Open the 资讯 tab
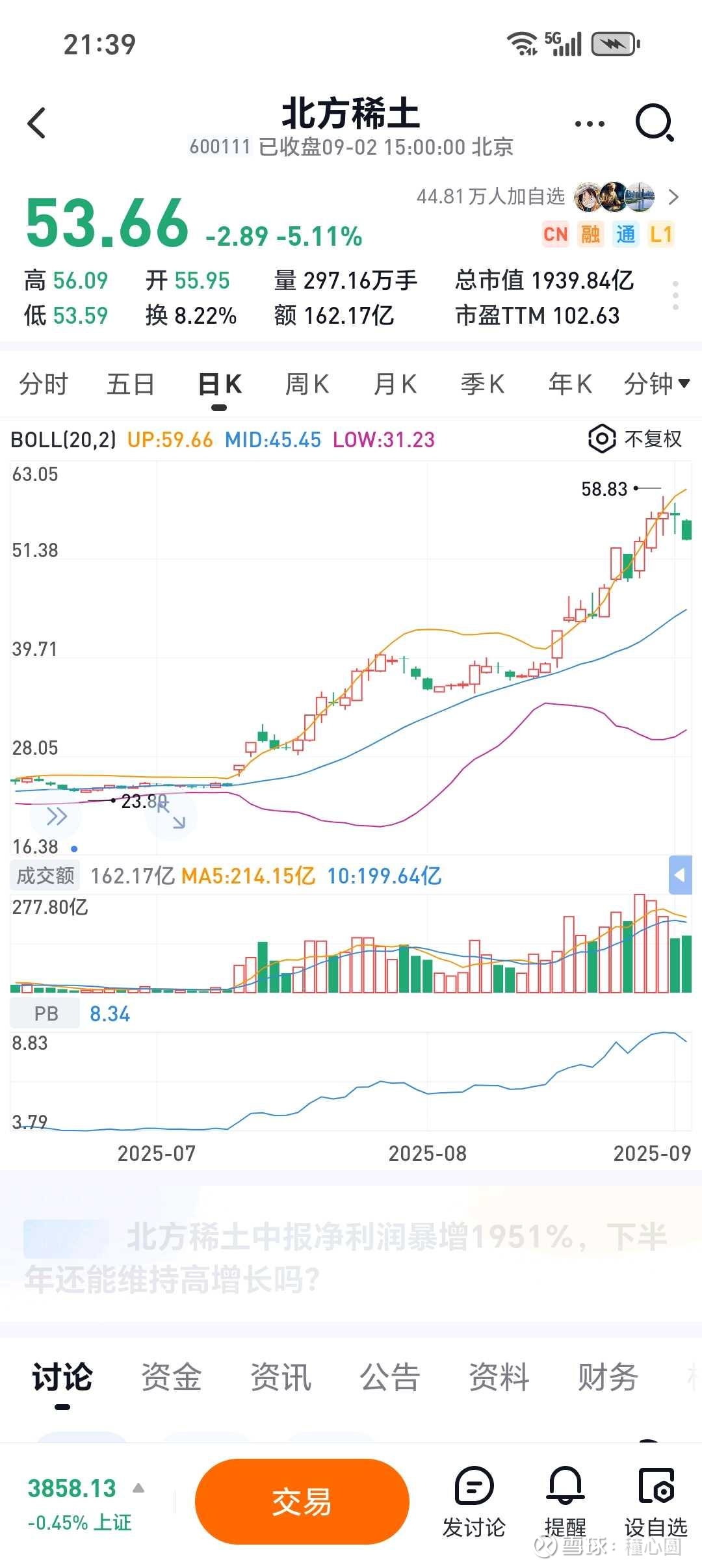The width and height of the screenshot is (702, 1568). (x=281, y=1377)
